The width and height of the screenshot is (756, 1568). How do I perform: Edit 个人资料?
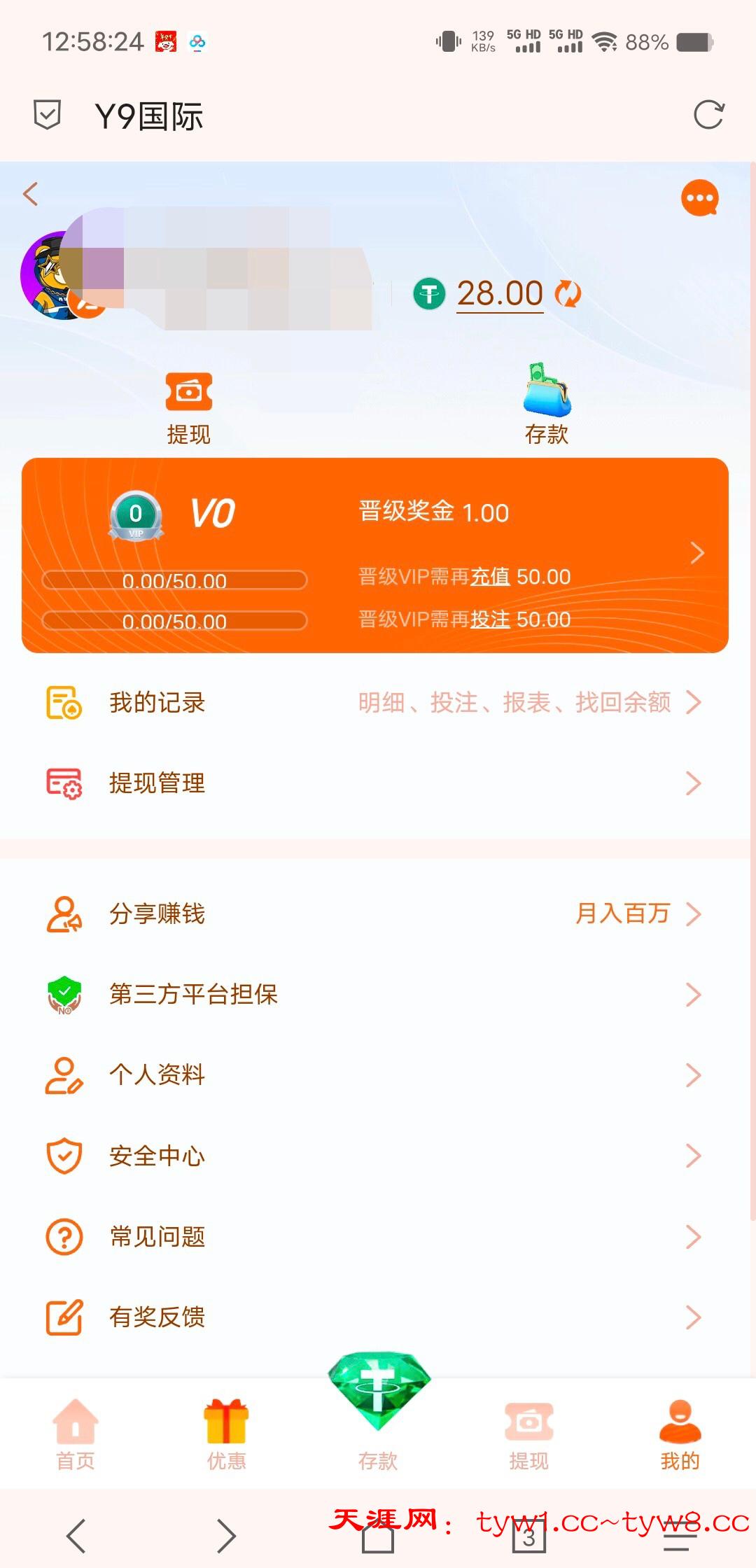375,1075
